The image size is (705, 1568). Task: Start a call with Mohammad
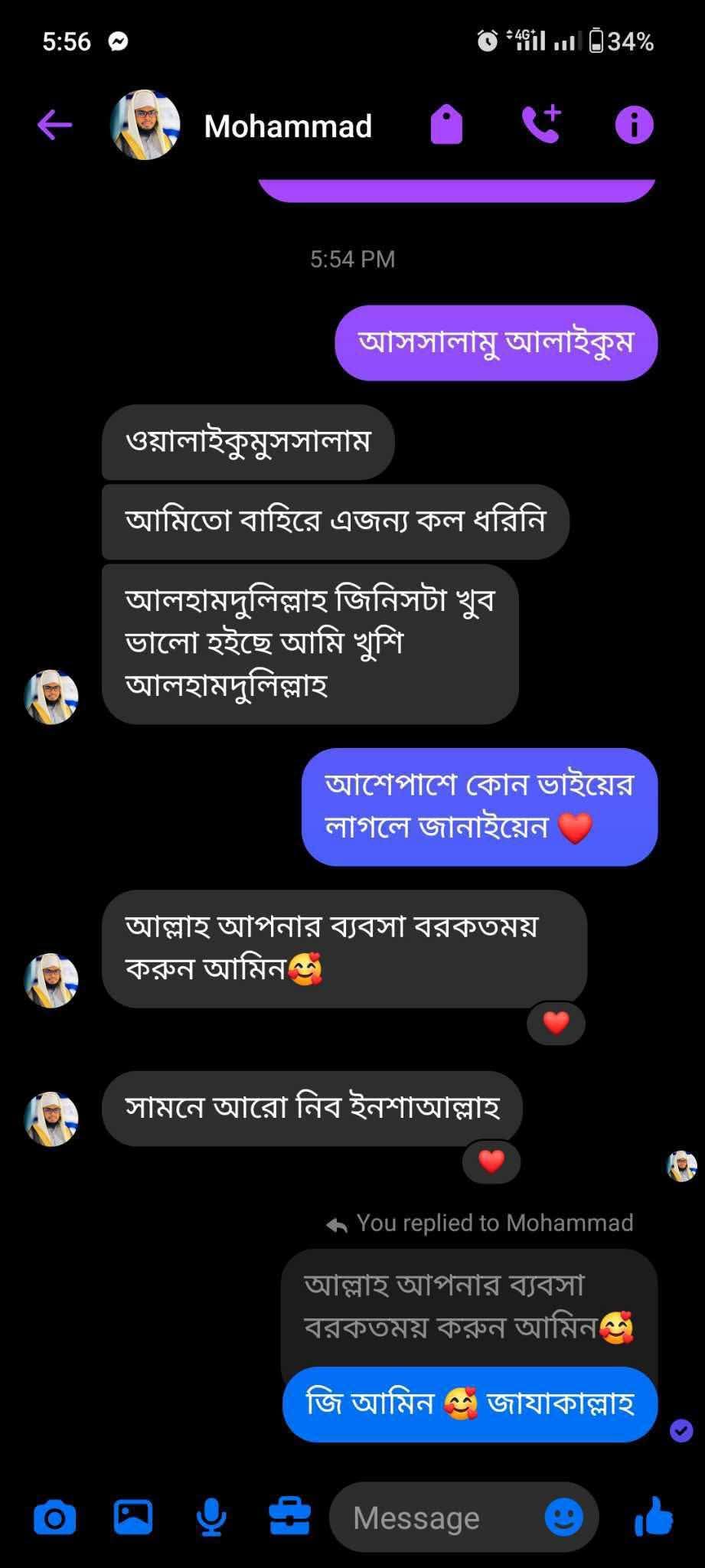[x=541, y=124]
